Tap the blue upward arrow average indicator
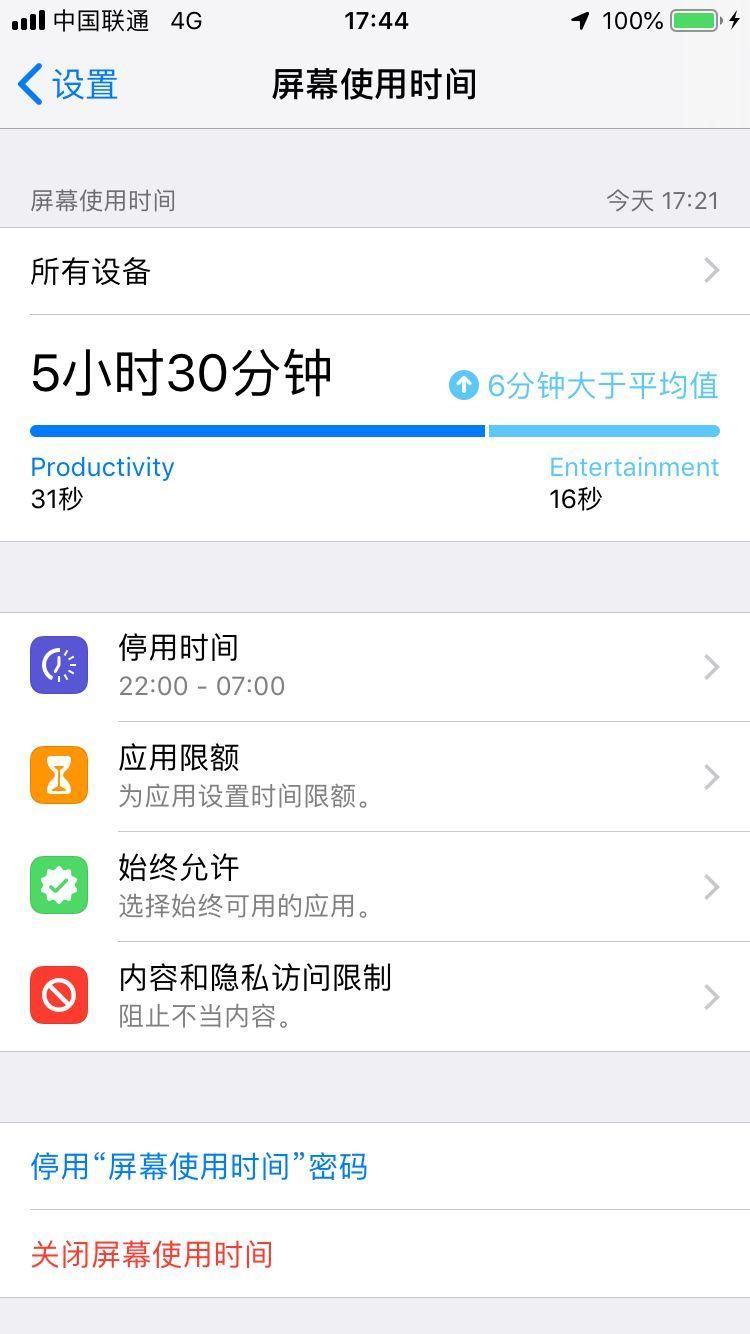The width and height of the screenshot is (750, 1334). pyautogui.click(x=463, y=385)
